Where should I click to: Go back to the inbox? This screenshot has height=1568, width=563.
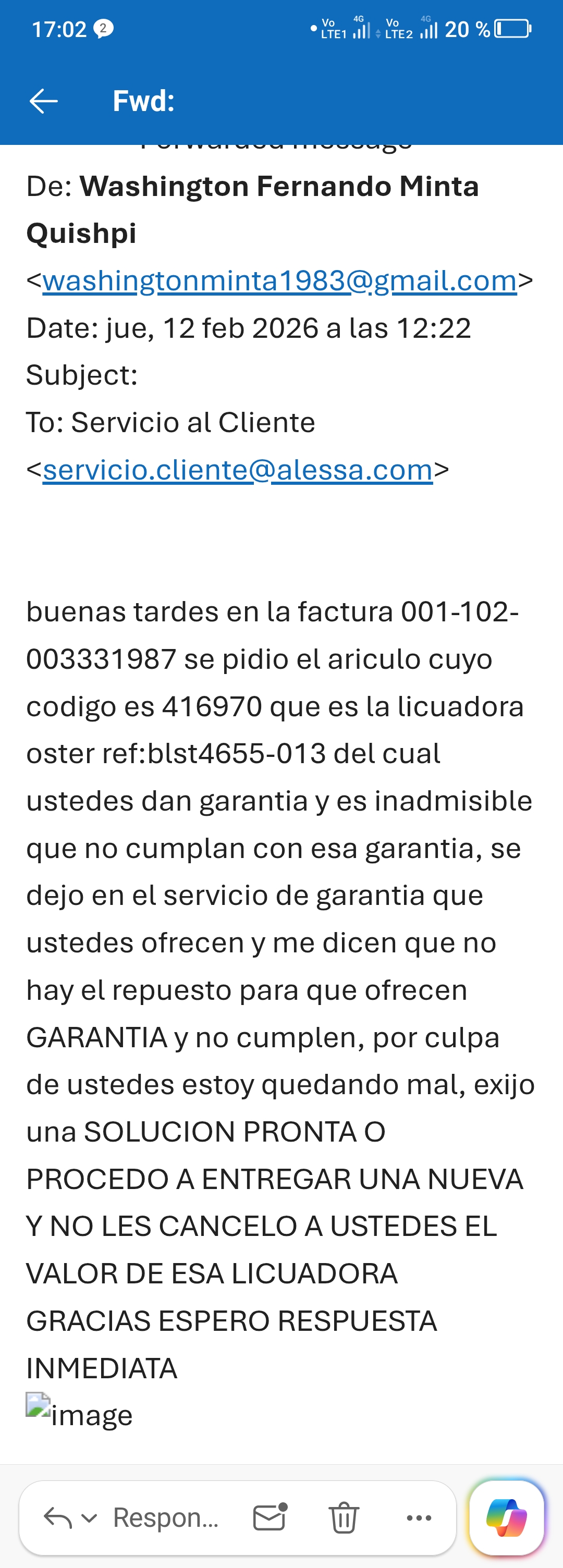44,101
